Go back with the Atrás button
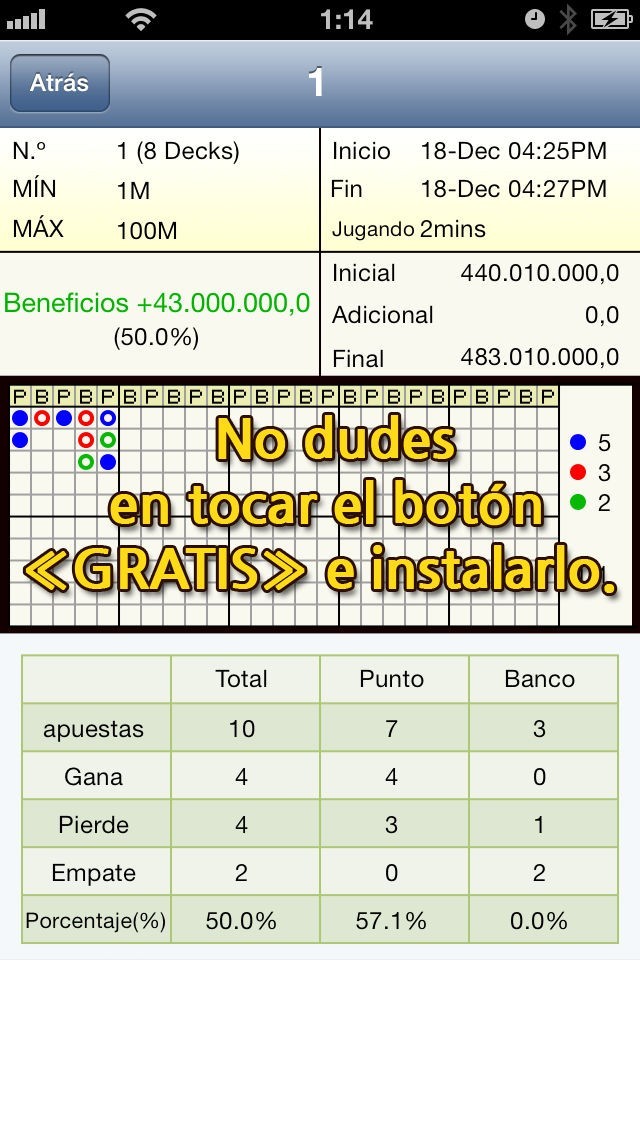 [x=59, y=83]
